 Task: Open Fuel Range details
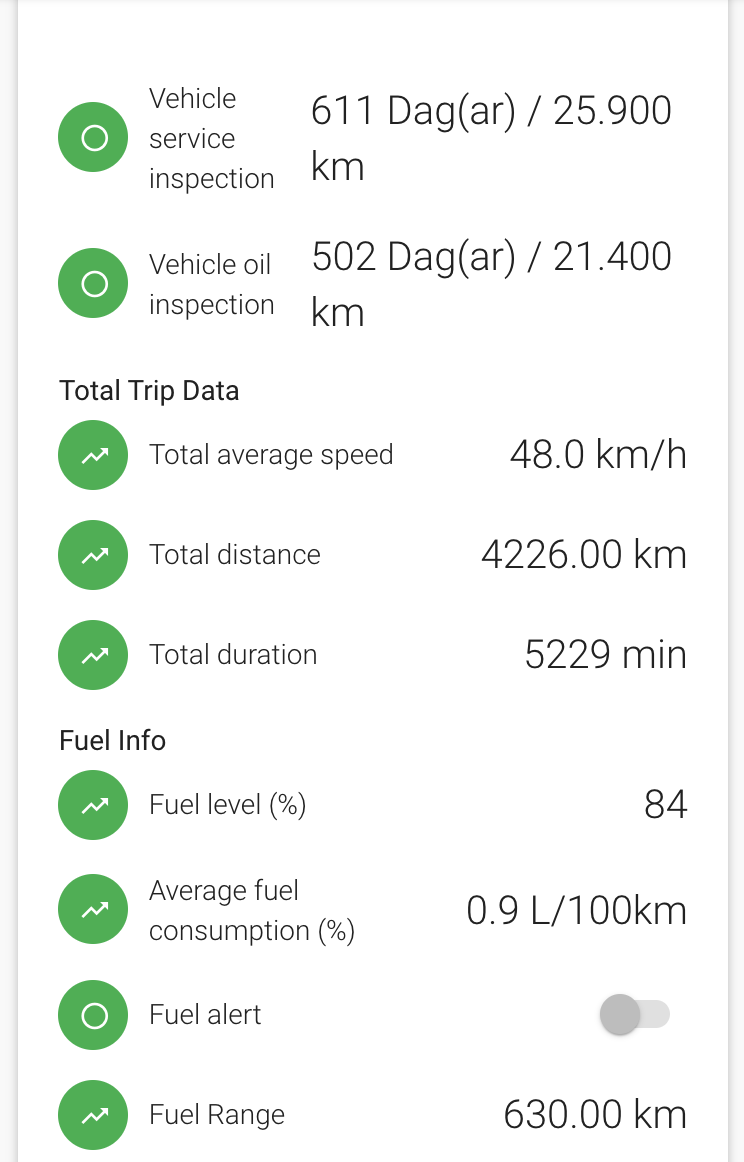(217, 1115)
